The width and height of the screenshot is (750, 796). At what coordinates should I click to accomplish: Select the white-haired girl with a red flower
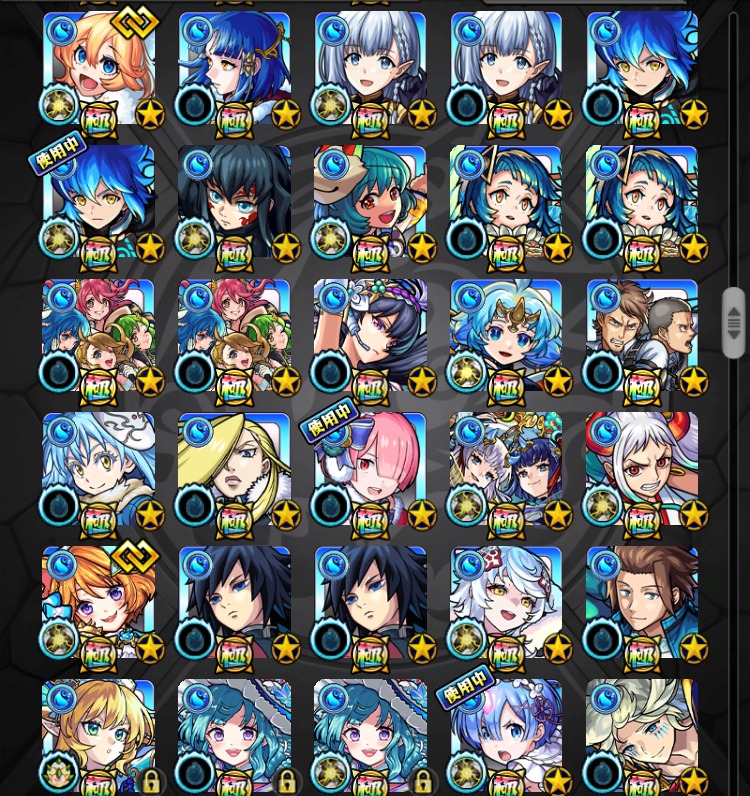(x=506, y=602)
